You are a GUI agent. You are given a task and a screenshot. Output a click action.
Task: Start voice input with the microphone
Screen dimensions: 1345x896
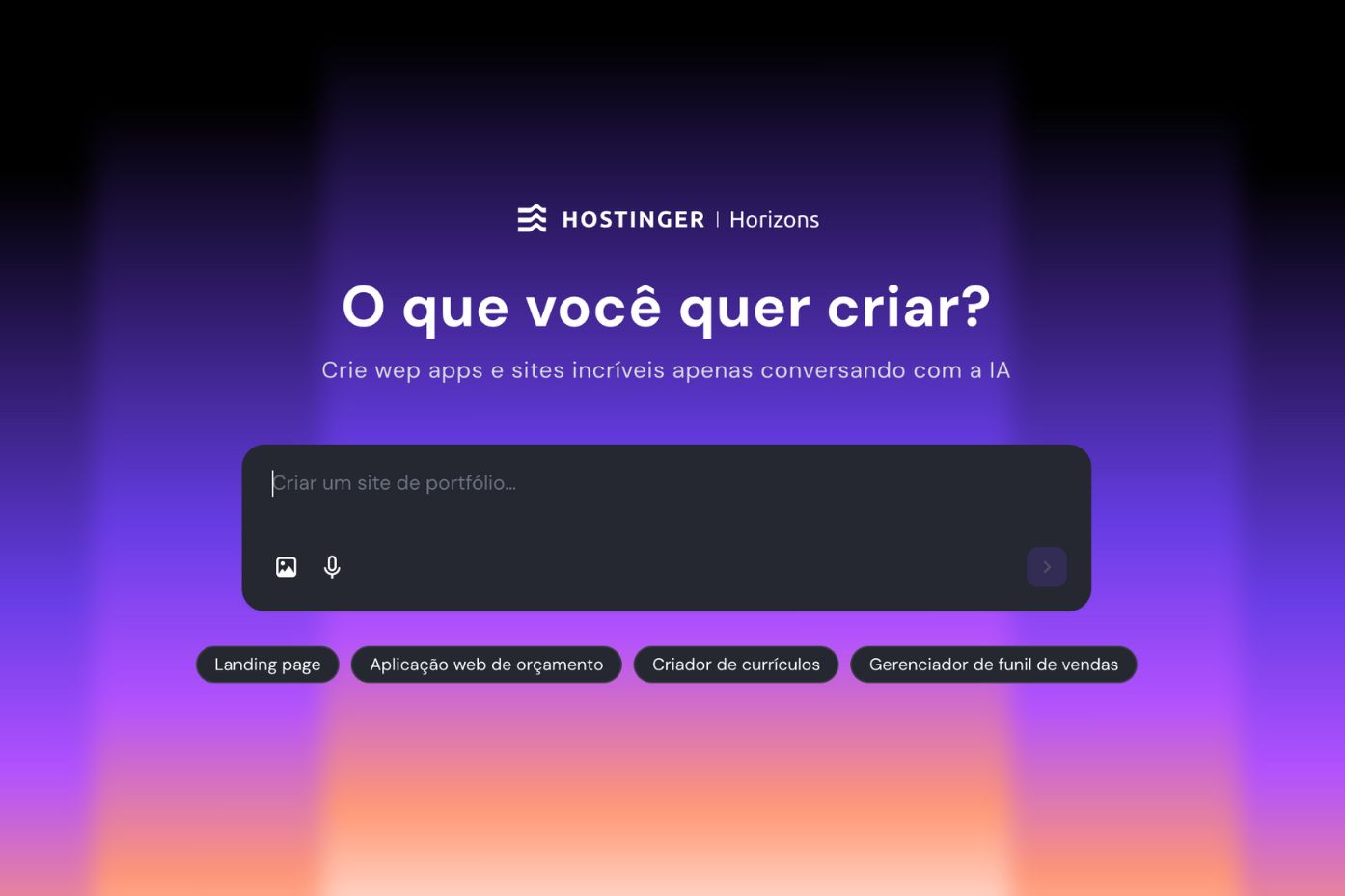(x=332, y=567)
